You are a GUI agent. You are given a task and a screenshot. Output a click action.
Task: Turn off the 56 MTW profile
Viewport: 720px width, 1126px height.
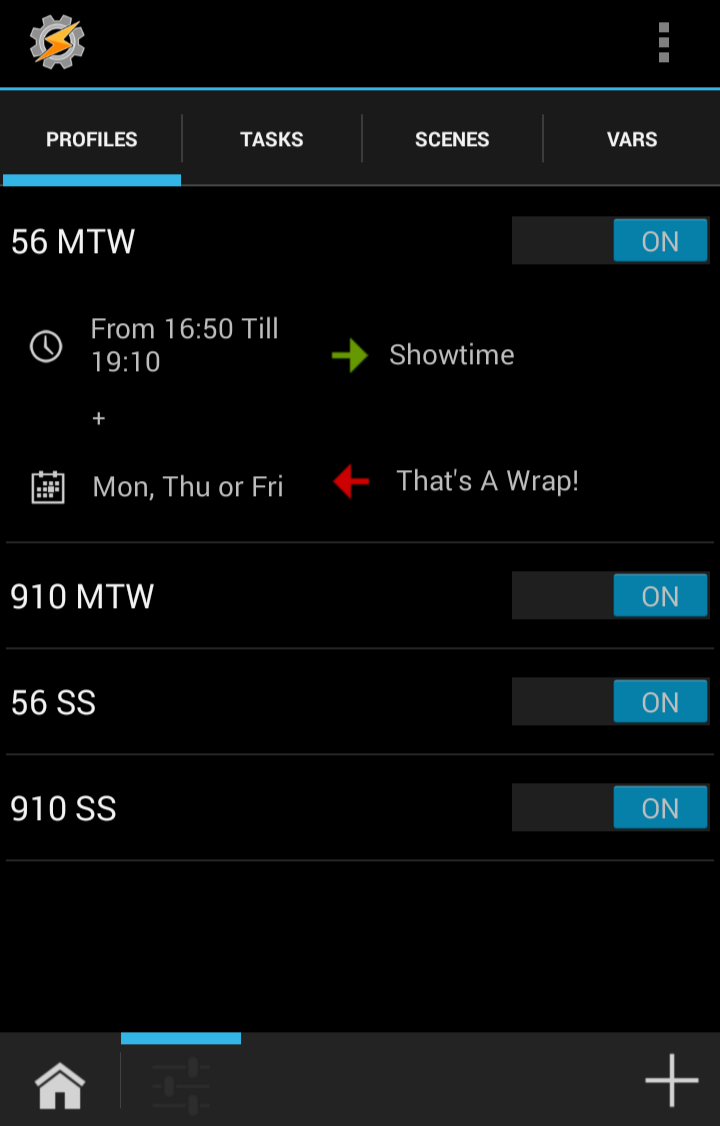(x=610, y=241)
